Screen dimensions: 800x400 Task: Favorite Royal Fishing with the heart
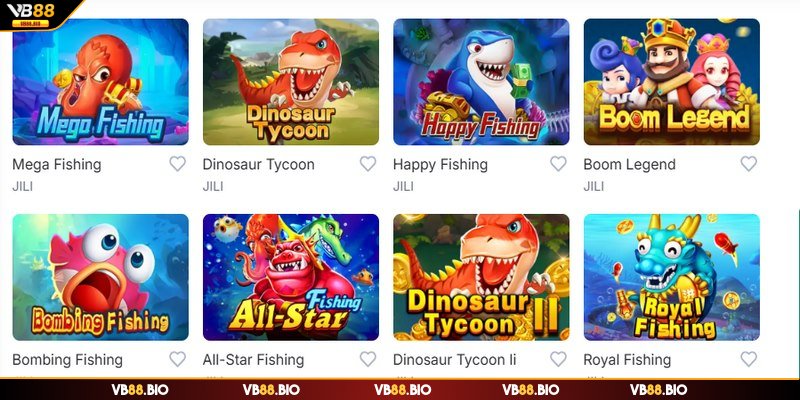pyautogui.click(x=748, y=359)
